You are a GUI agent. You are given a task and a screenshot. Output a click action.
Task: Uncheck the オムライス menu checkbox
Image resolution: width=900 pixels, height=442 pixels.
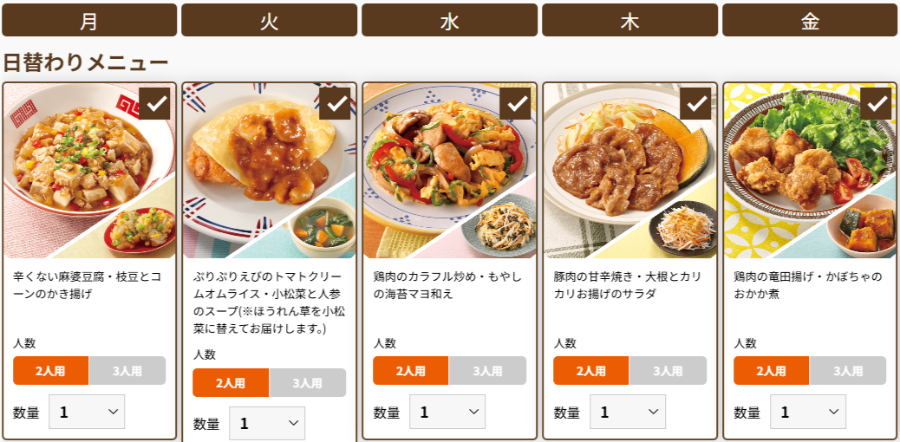(x=336, y=102)
